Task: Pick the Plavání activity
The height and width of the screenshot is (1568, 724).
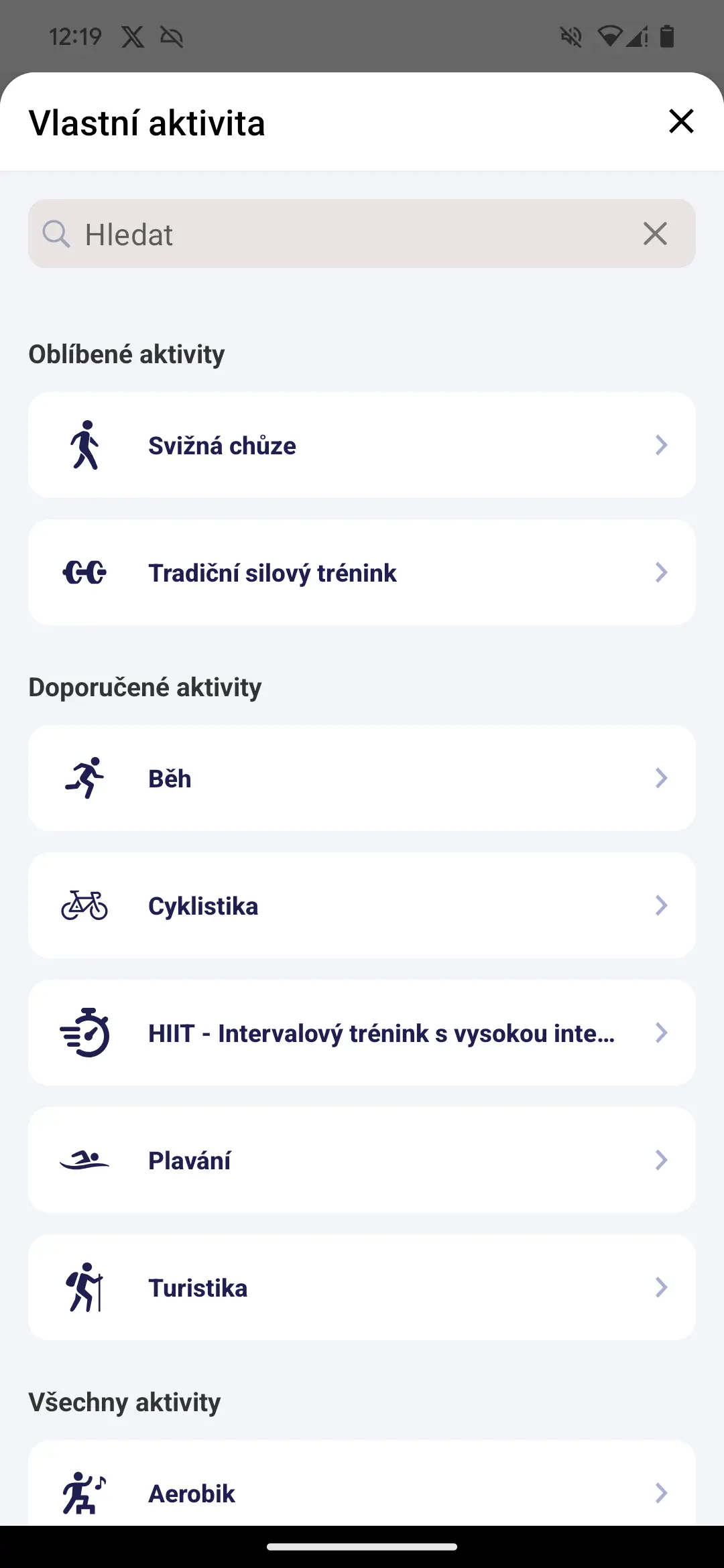Action: pos(362,1160)
